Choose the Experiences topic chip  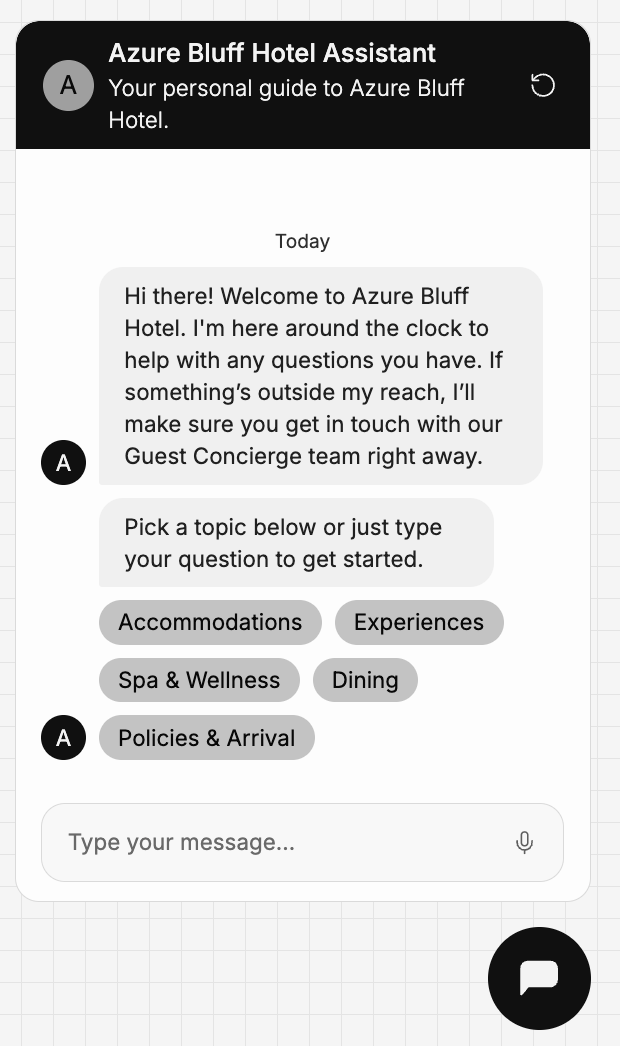(x=419, y=622)
